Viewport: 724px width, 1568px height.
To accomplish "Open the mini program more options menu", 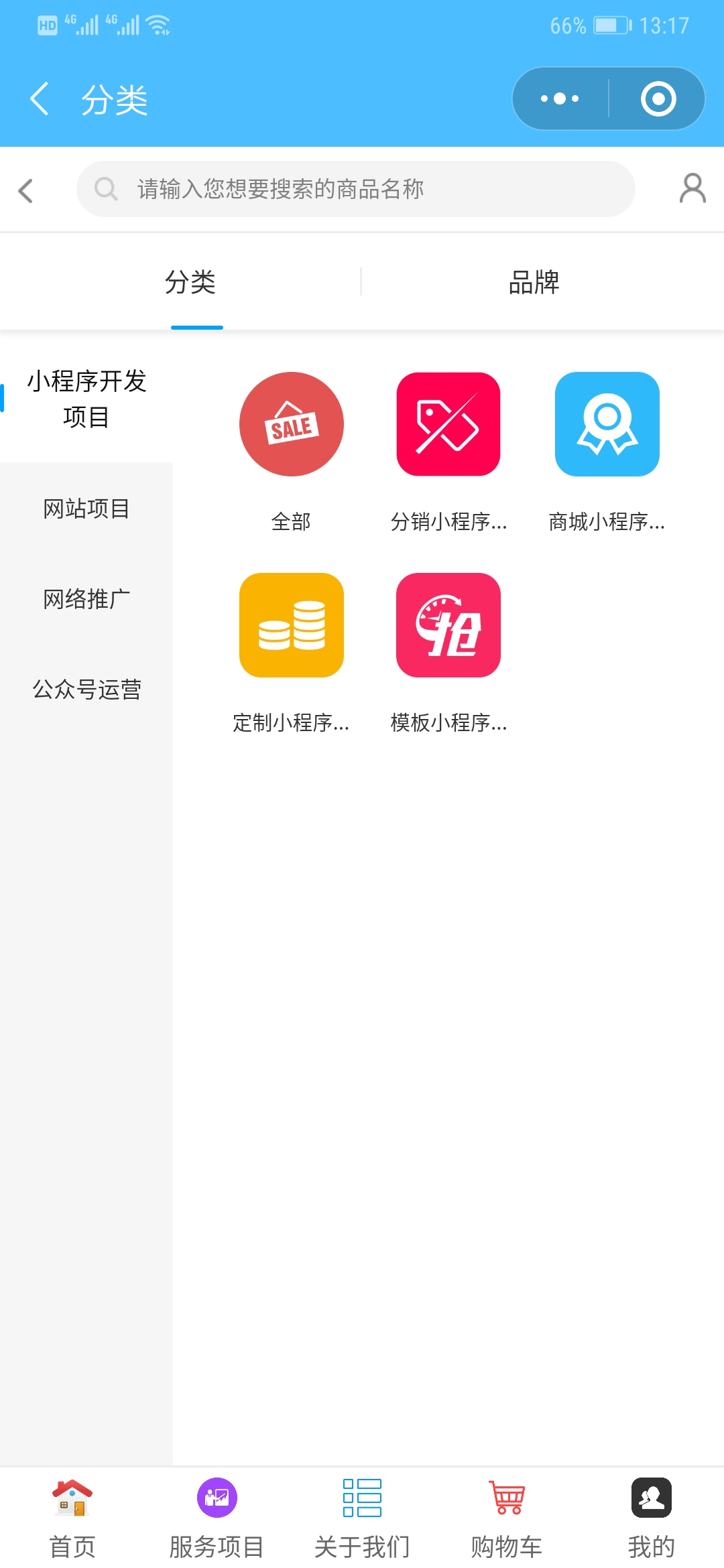I will coord(560,99).
